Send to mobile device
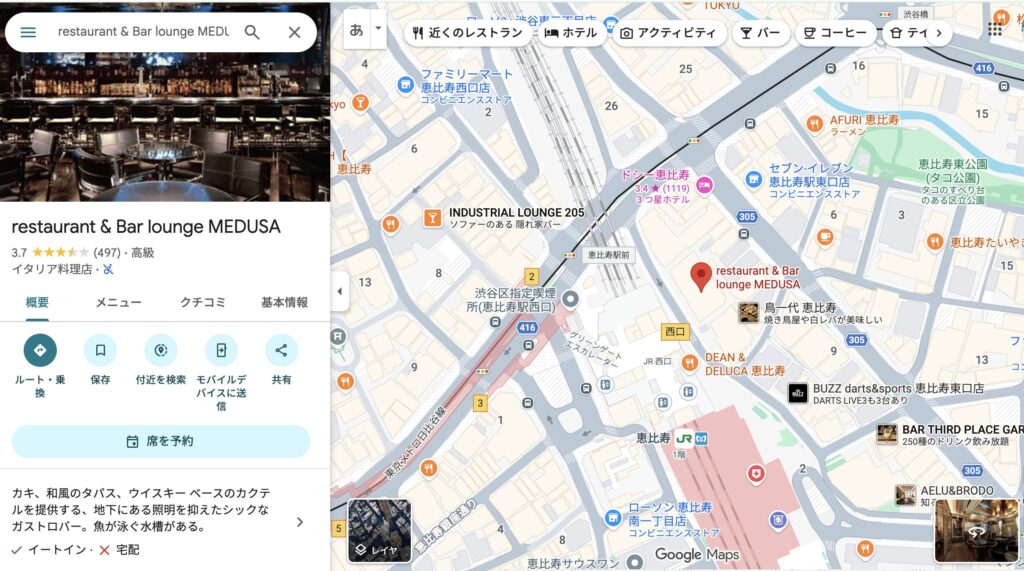 pos(221,350)
